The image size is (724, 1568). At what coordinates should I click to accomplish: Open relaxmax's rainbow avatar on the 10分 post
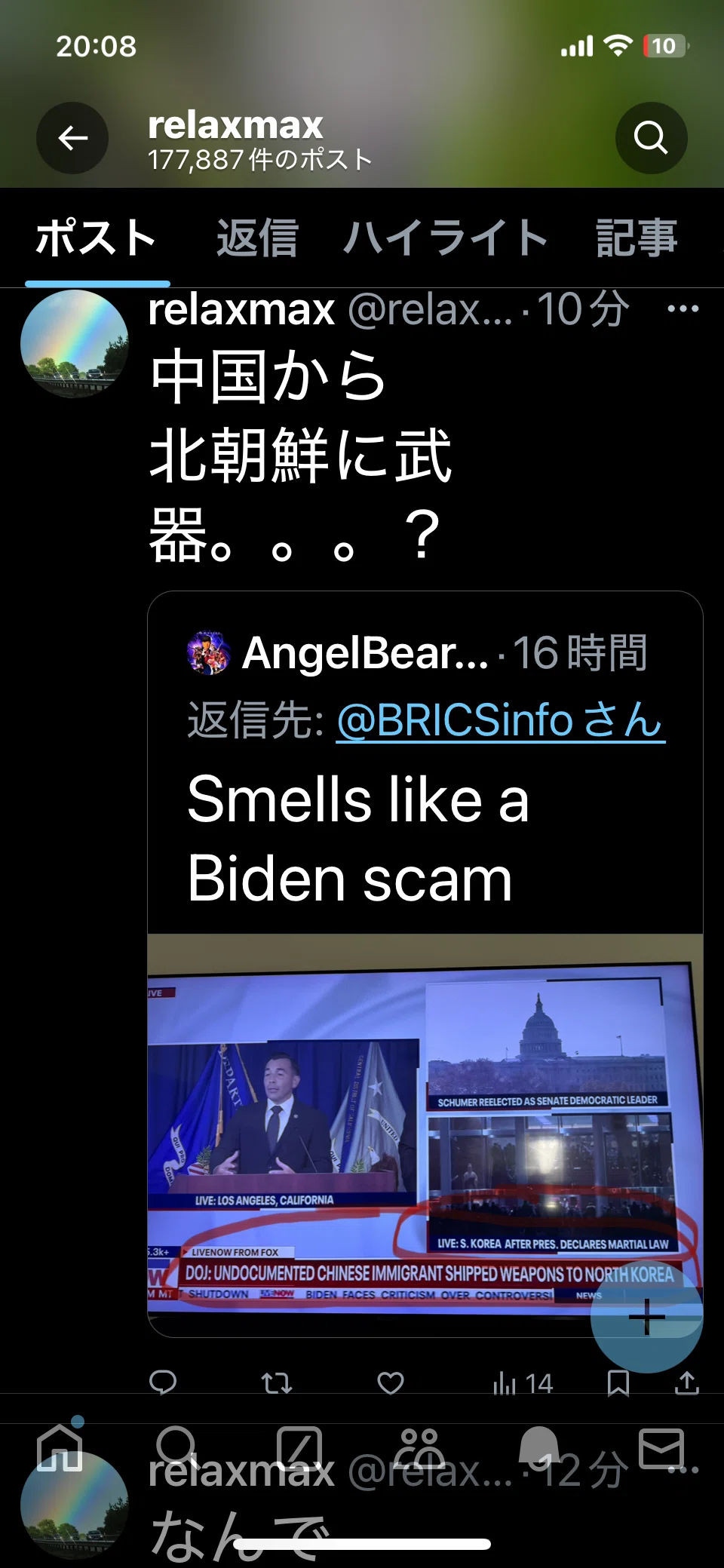[74, 344]
